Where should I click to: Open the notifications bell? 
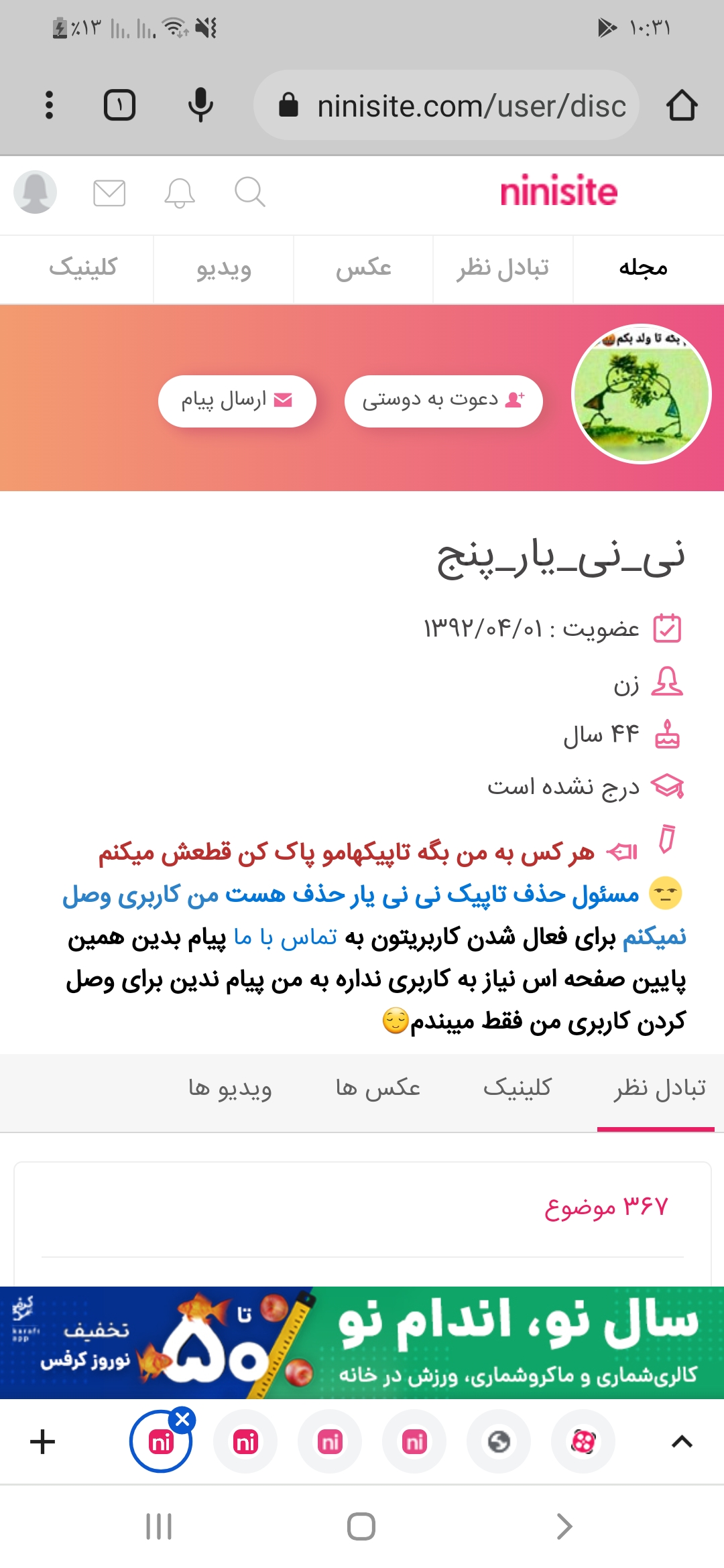click(179, 193)
